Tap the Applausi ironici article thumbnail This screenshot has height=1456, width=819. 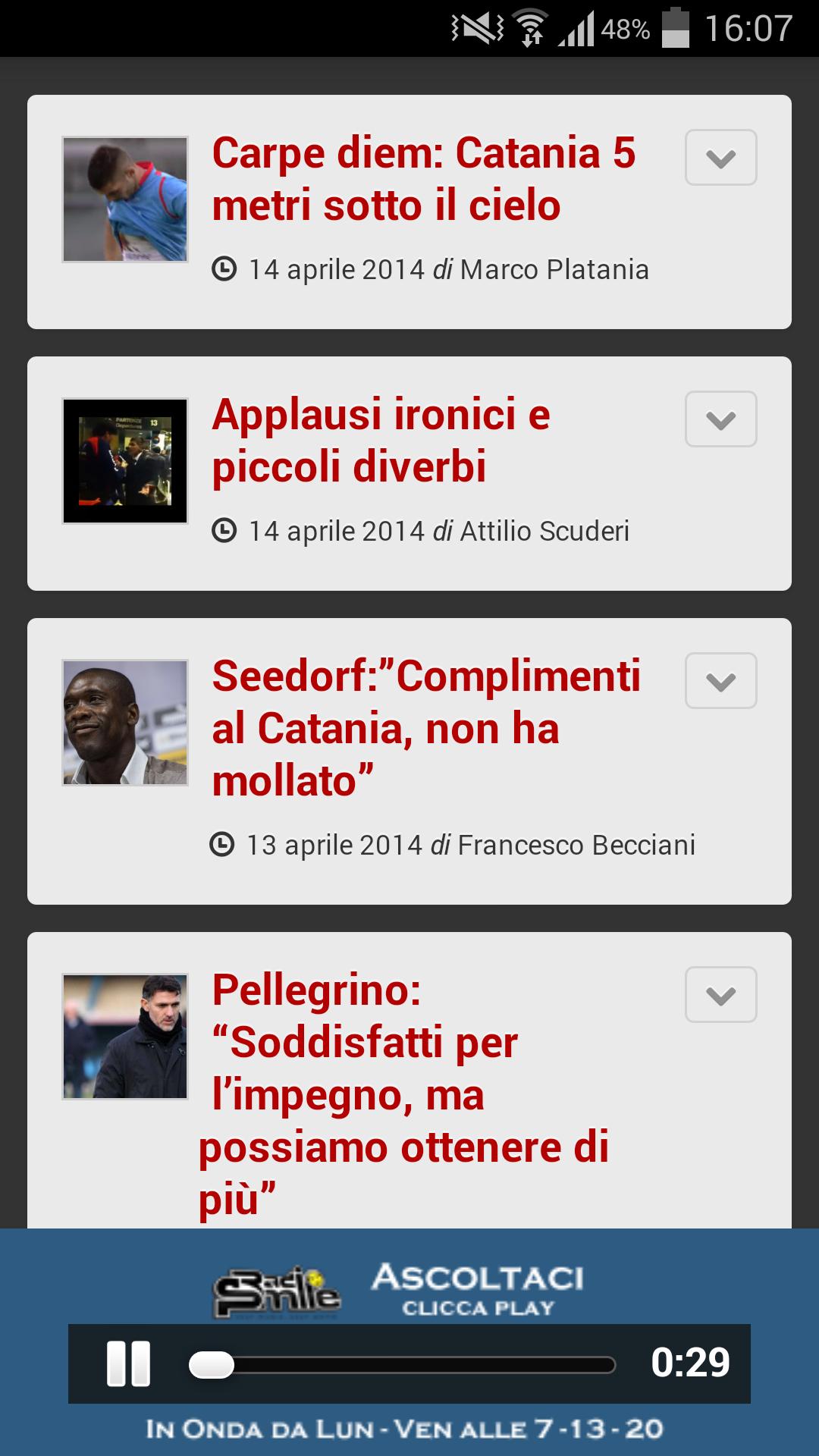pos(125,460)
